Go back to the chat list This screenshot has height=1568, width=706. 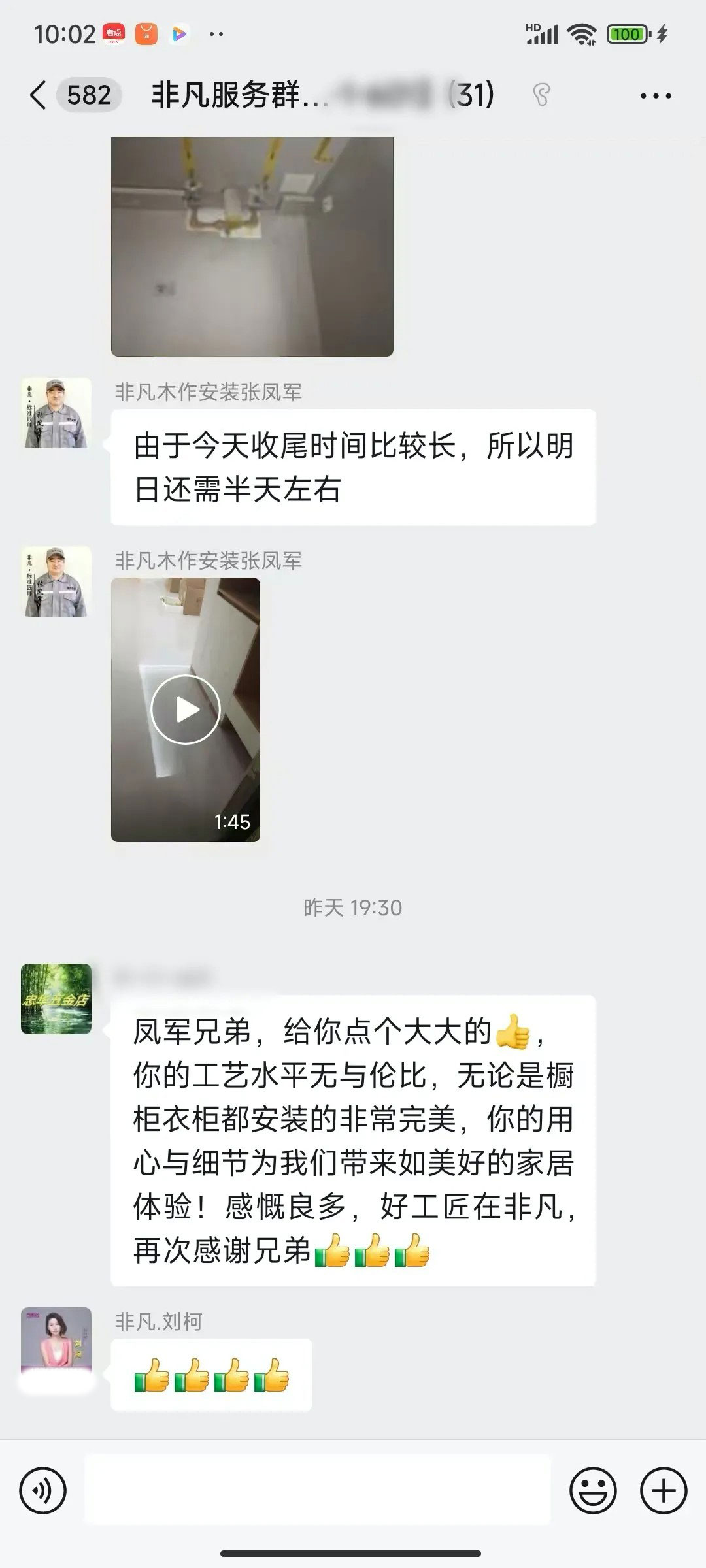38,95
